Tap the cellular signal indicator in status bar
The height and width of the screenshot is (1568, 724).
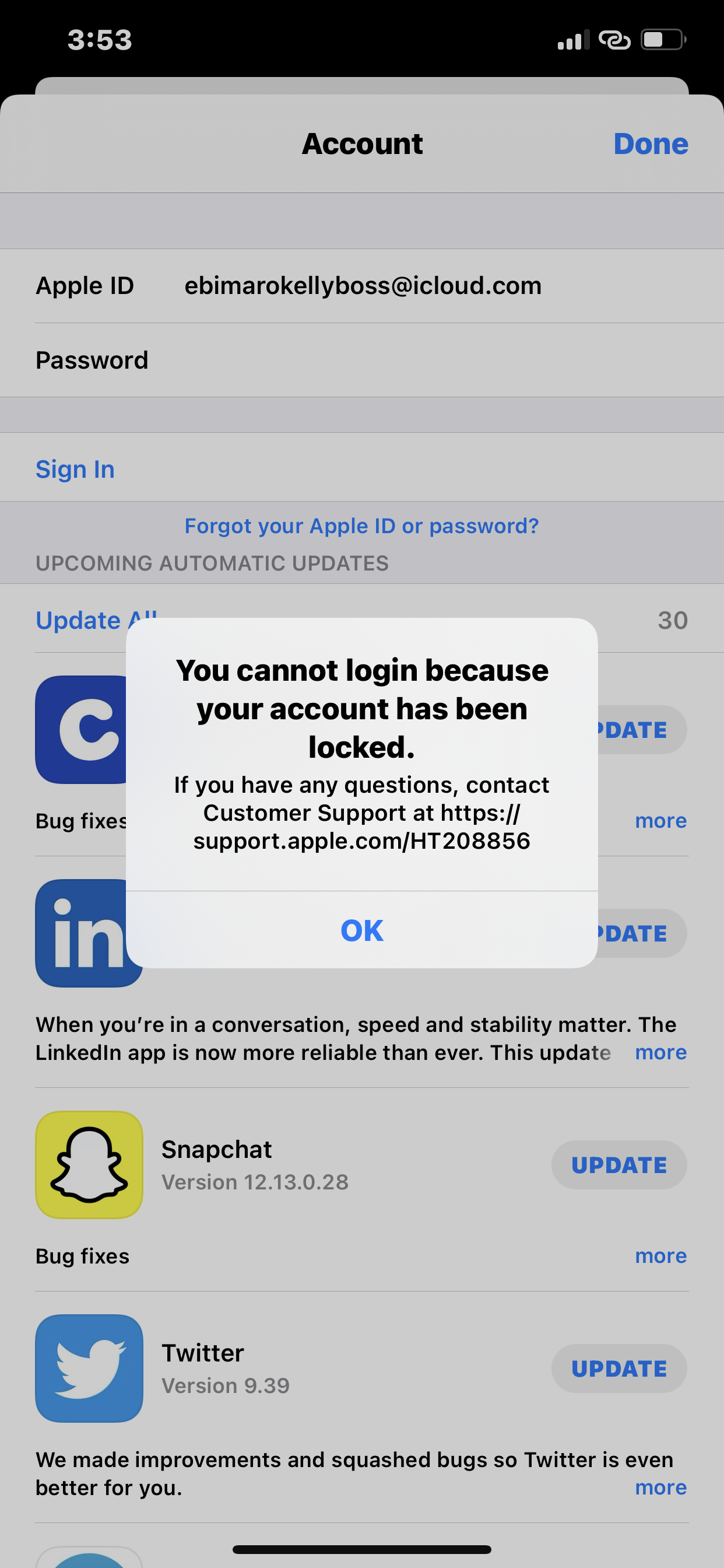pyautogui.click(x=572, y=40)
